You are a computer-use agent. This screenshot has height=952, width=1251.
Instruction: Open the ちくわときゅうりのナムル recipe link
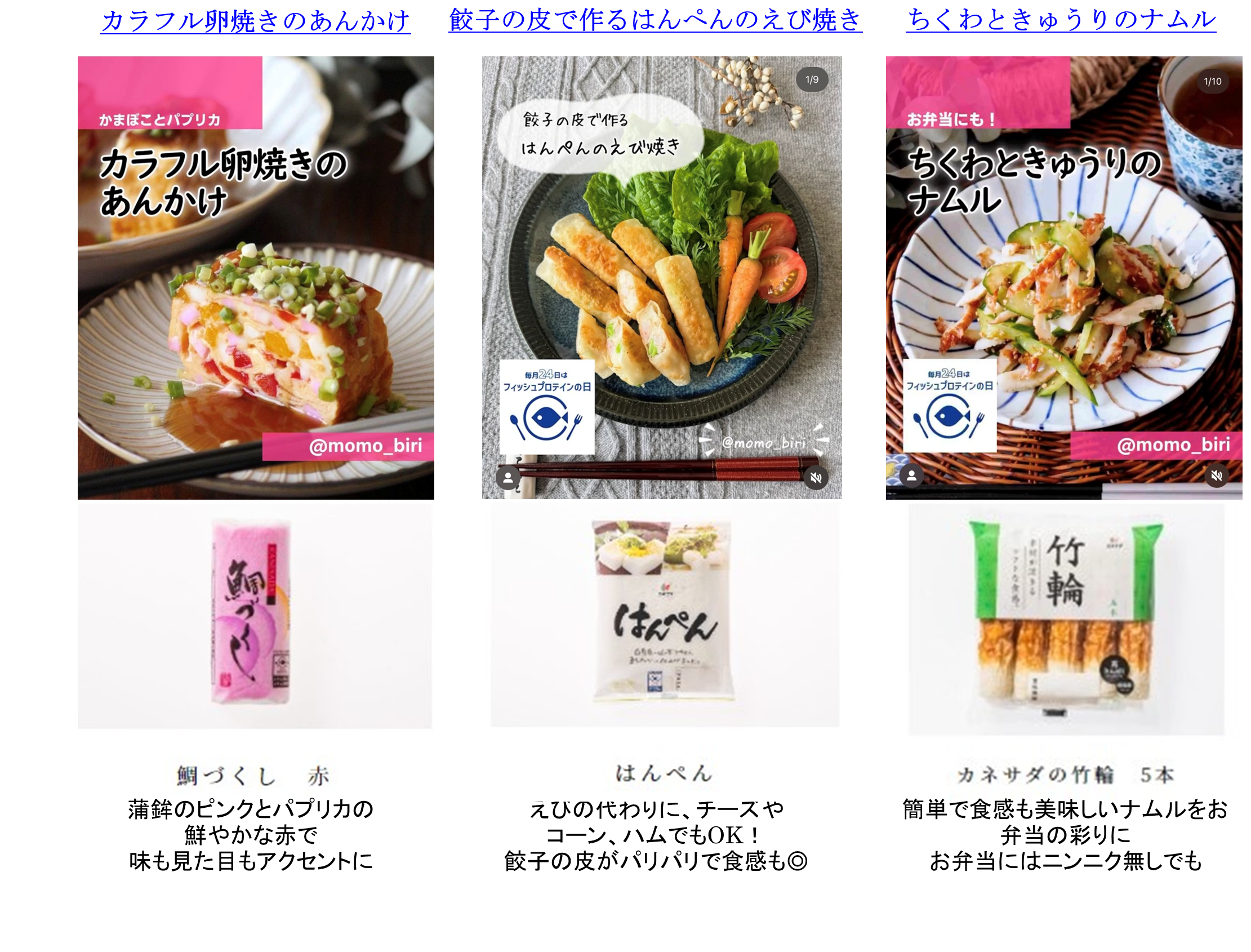click(x=1061, y=20)
